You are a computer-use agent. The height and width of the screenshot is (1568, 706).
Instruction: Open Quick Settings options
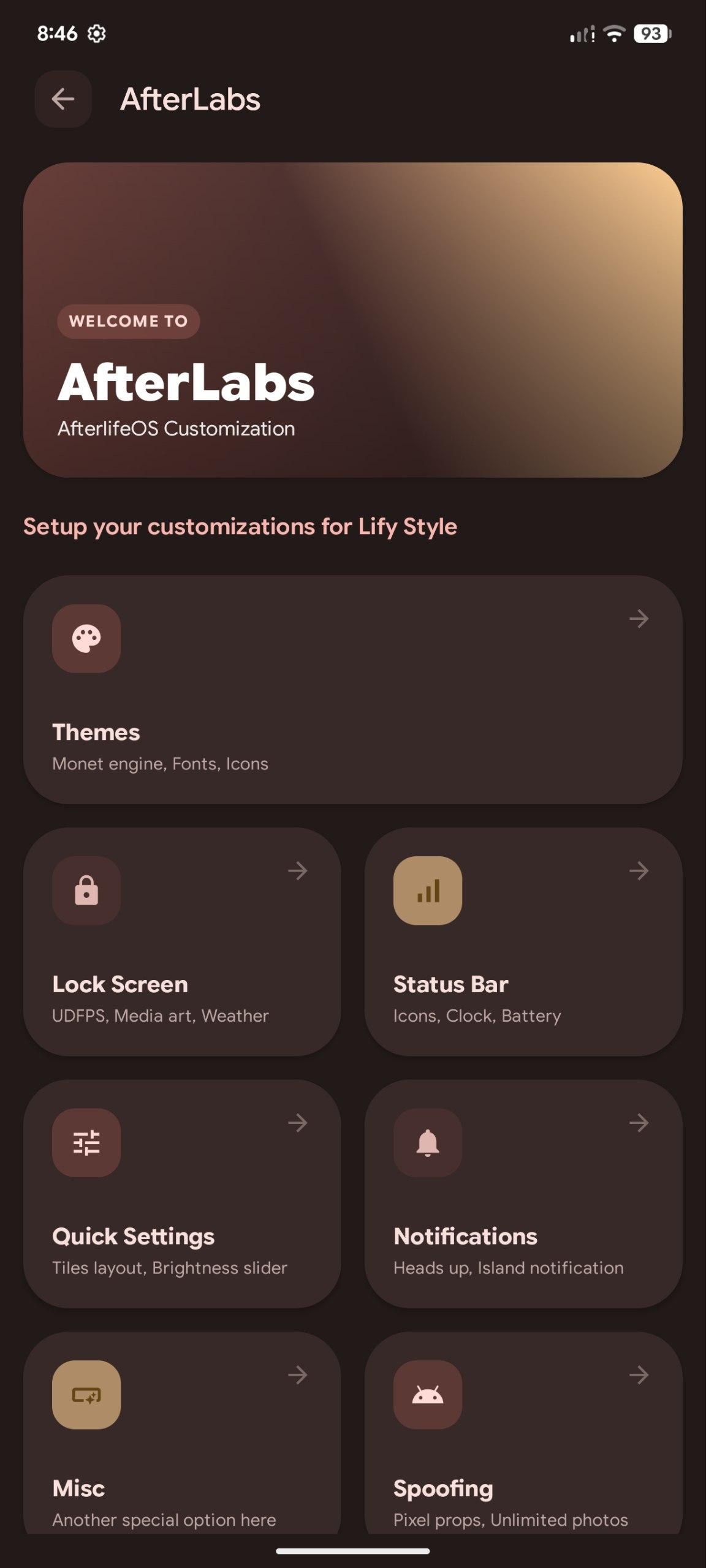182,1194
